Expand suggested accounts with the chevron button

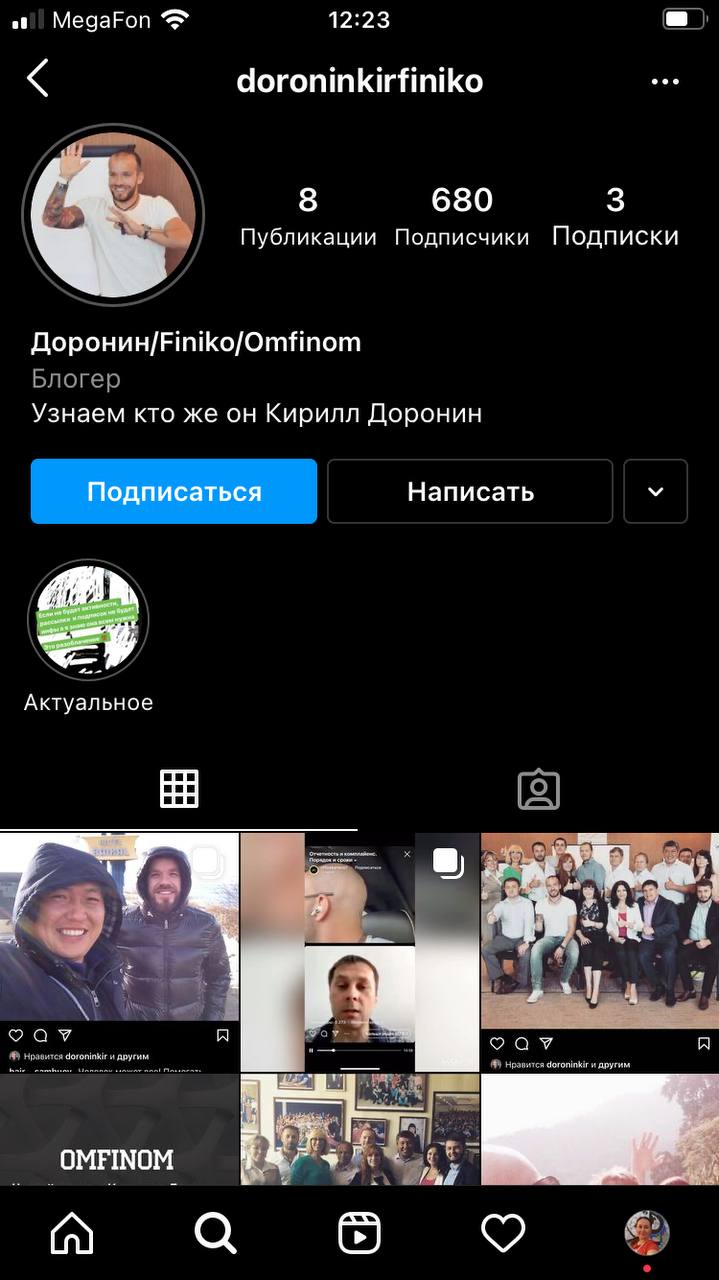(656, 491)
